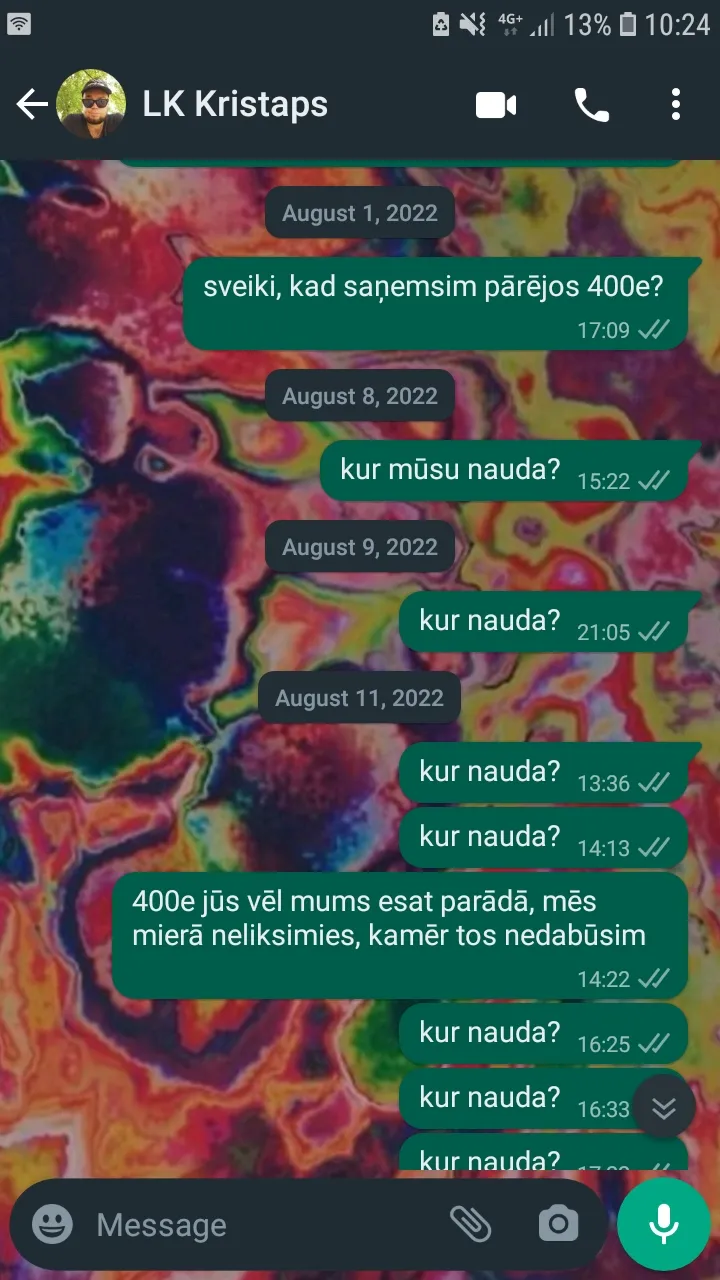
Task: Go back to the chat list
Action: (x=32, y=104)
